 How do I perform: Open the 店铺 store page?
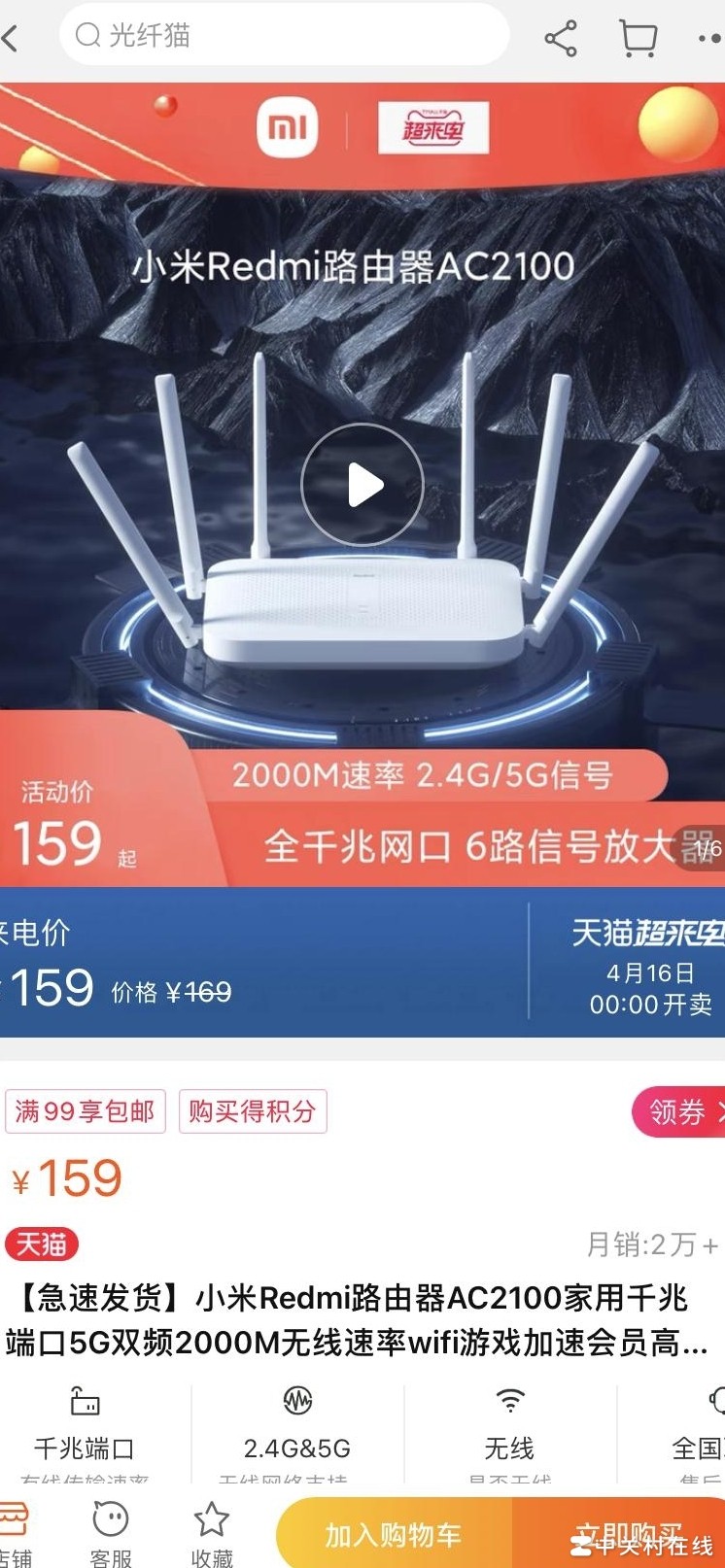coord(14,1533)
